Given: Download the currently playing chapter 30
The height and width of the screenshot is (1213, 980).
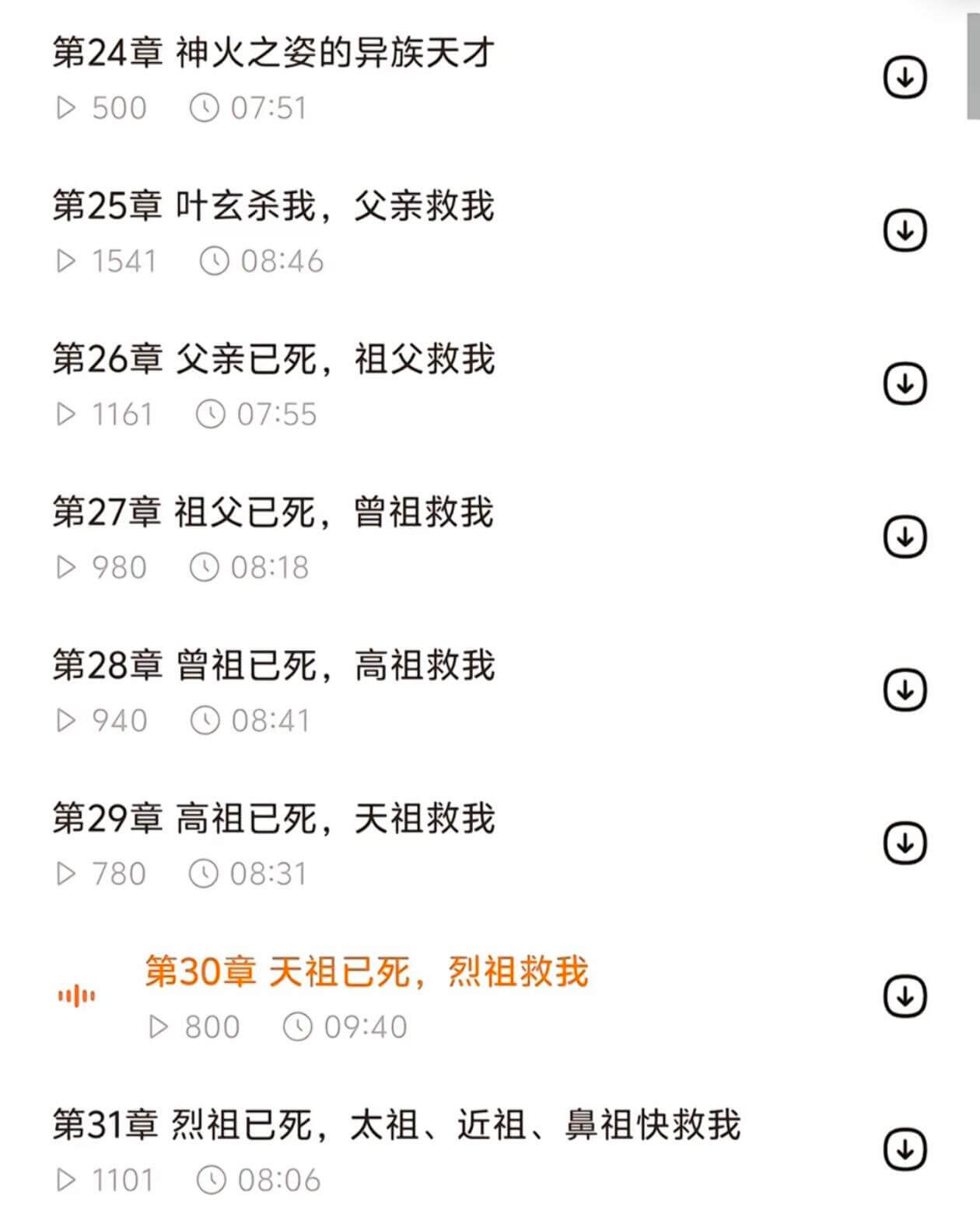Looking at the screenshot, I should [905, 994].
